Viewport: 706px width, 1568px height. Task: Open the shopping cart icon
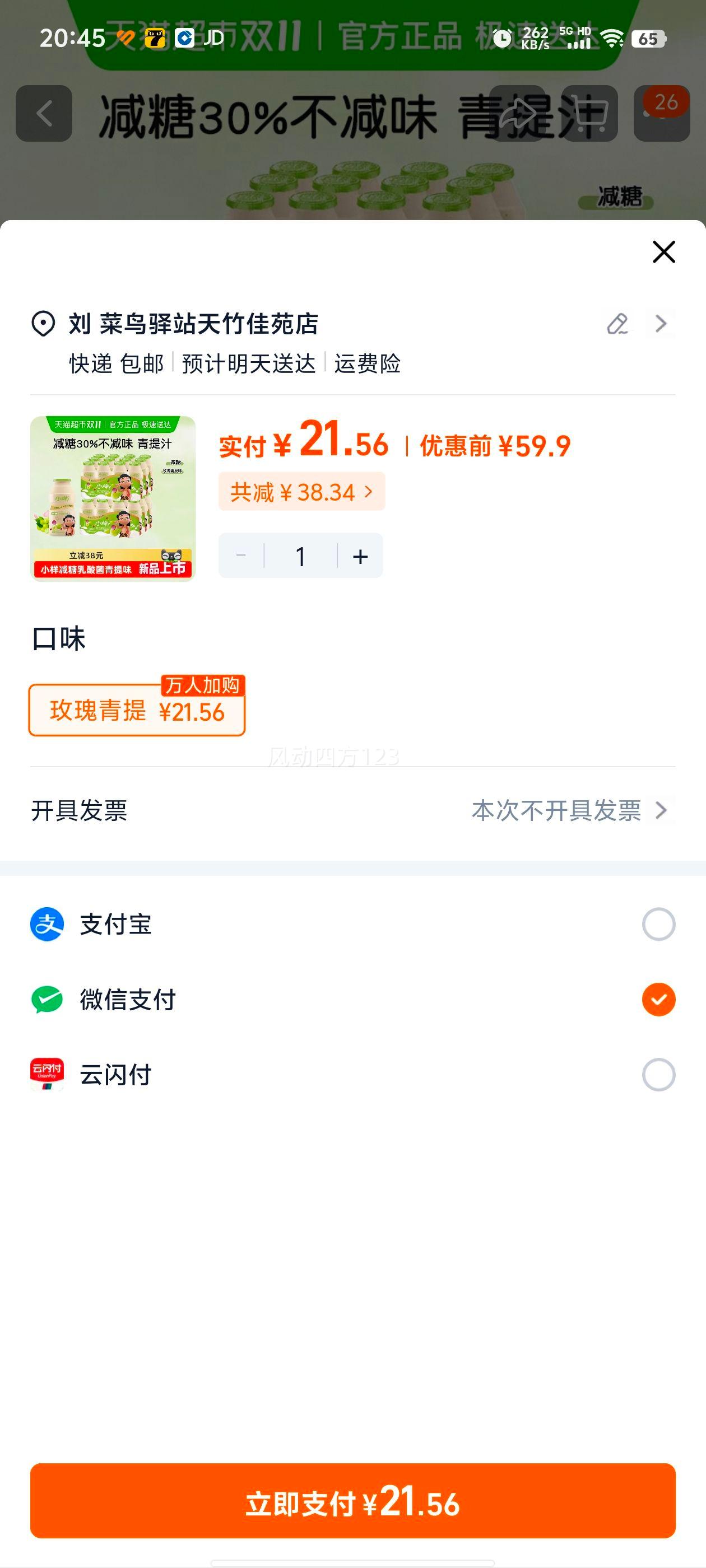tap(589, 113)
